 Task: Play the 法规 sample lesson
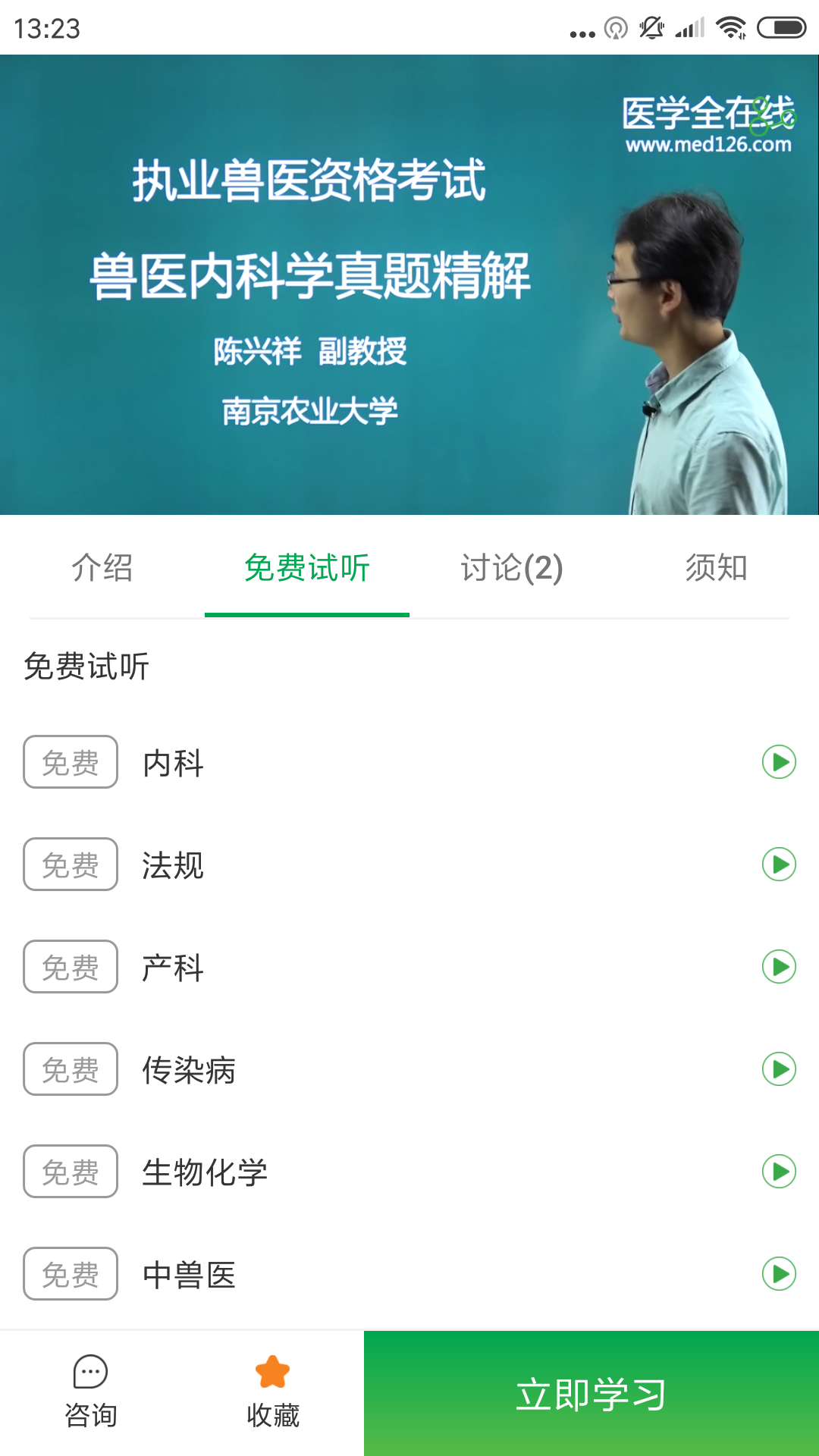(780, 864)
